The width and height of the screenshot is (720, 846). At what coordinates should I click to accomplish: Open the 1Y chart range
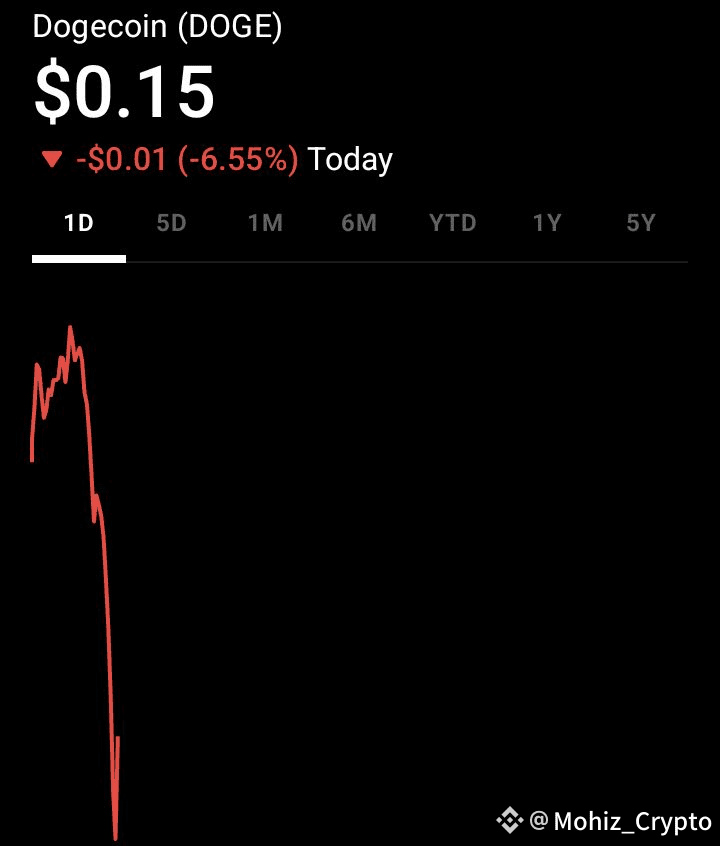[547, 223]
